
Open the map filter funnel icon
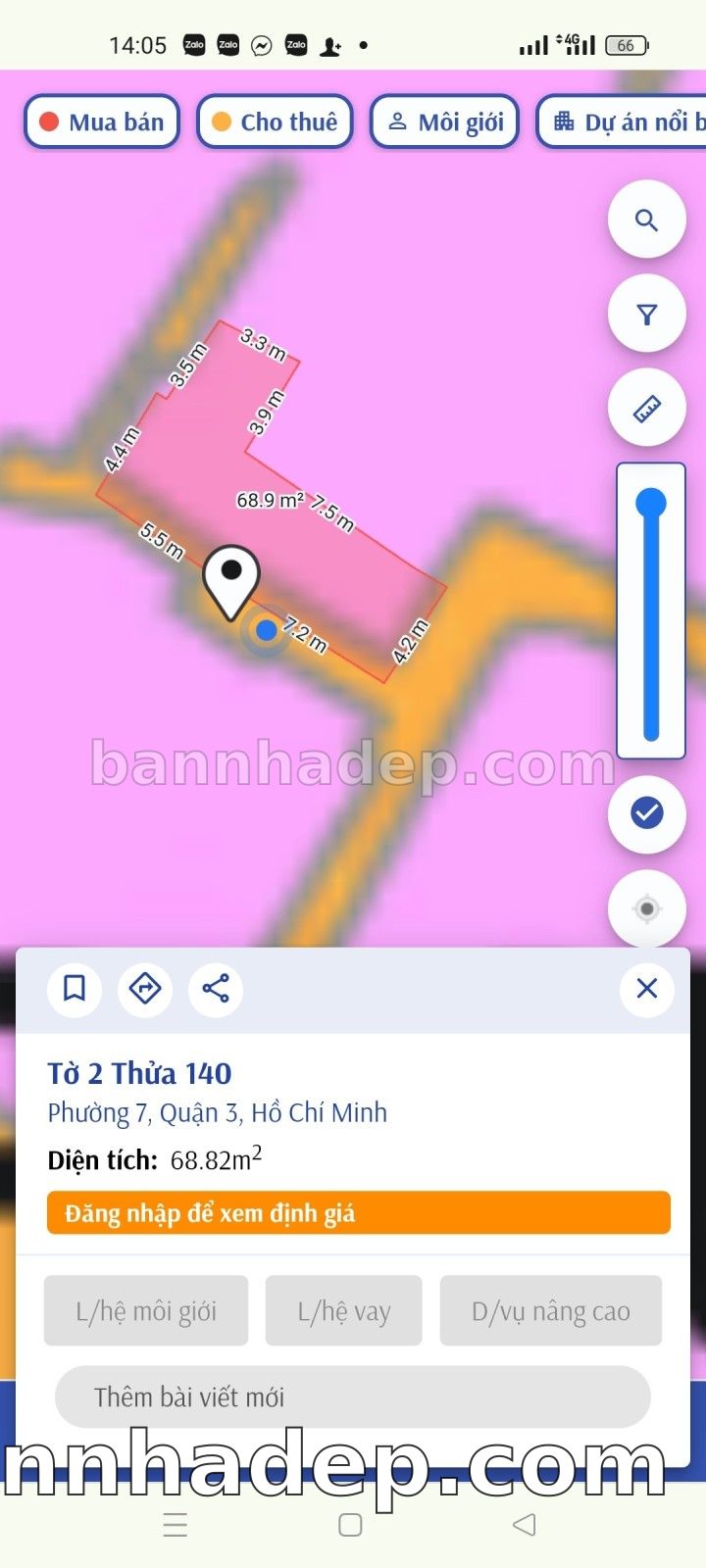coord(646,315)
